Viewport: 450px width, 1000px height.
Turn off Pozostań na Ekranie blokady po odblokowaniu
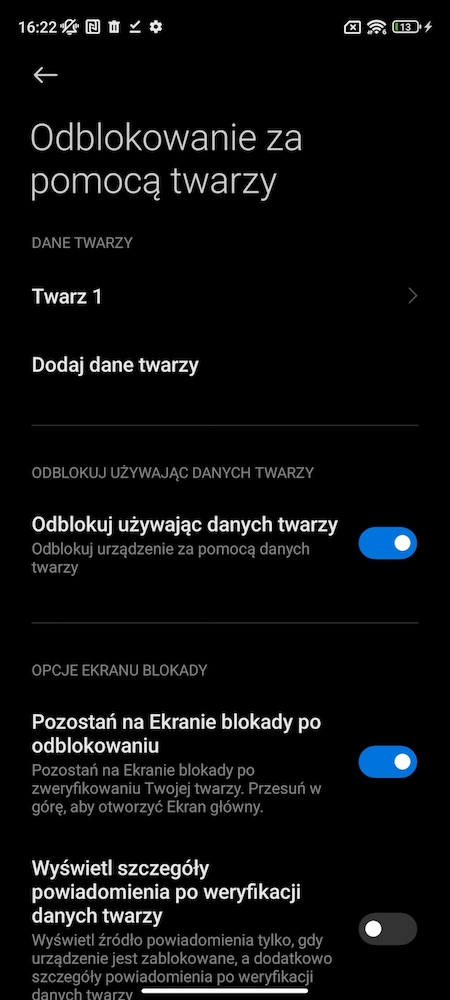388,761
